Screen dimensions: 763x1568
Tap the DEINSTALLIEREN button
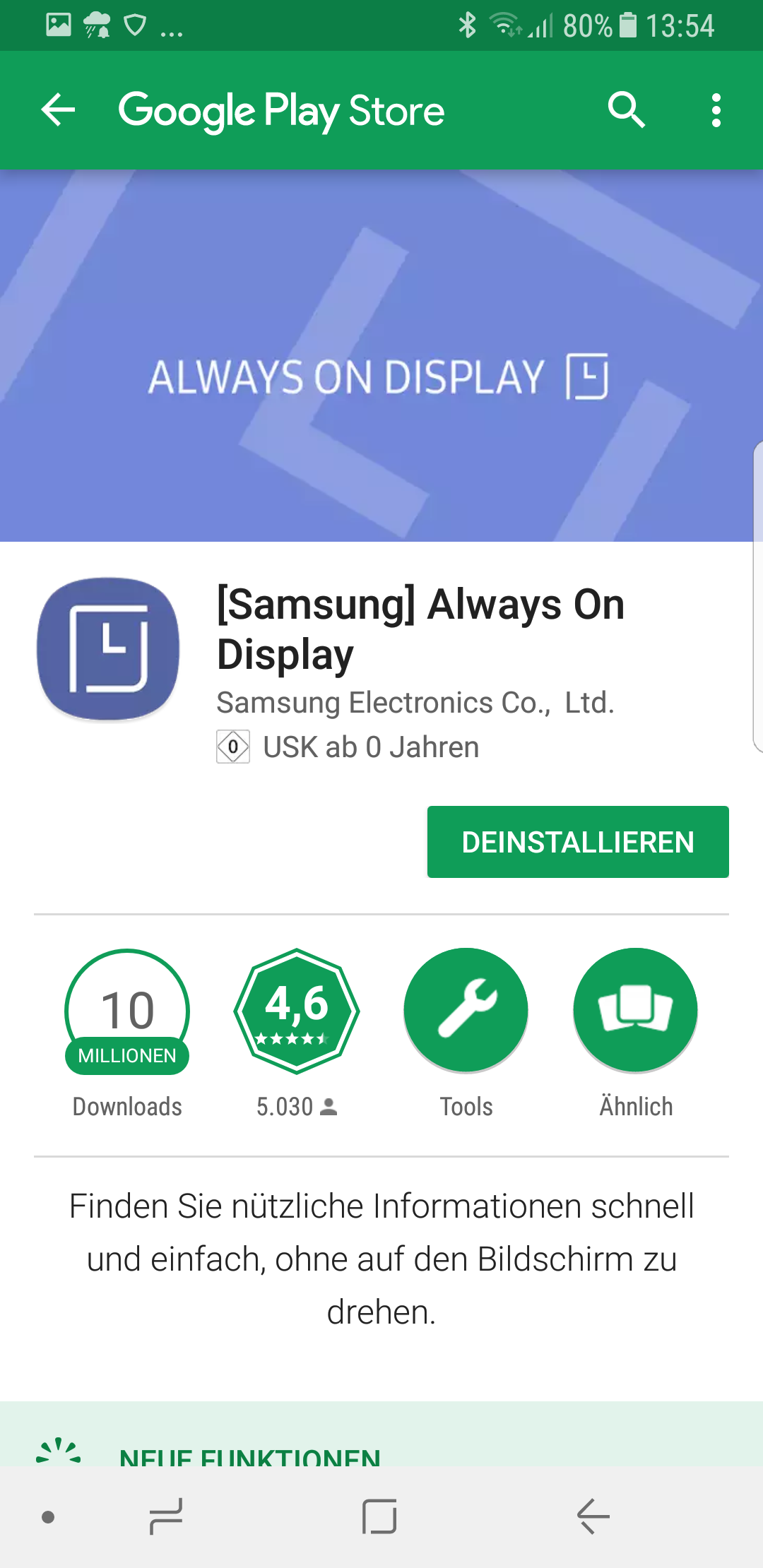point(577,842)
